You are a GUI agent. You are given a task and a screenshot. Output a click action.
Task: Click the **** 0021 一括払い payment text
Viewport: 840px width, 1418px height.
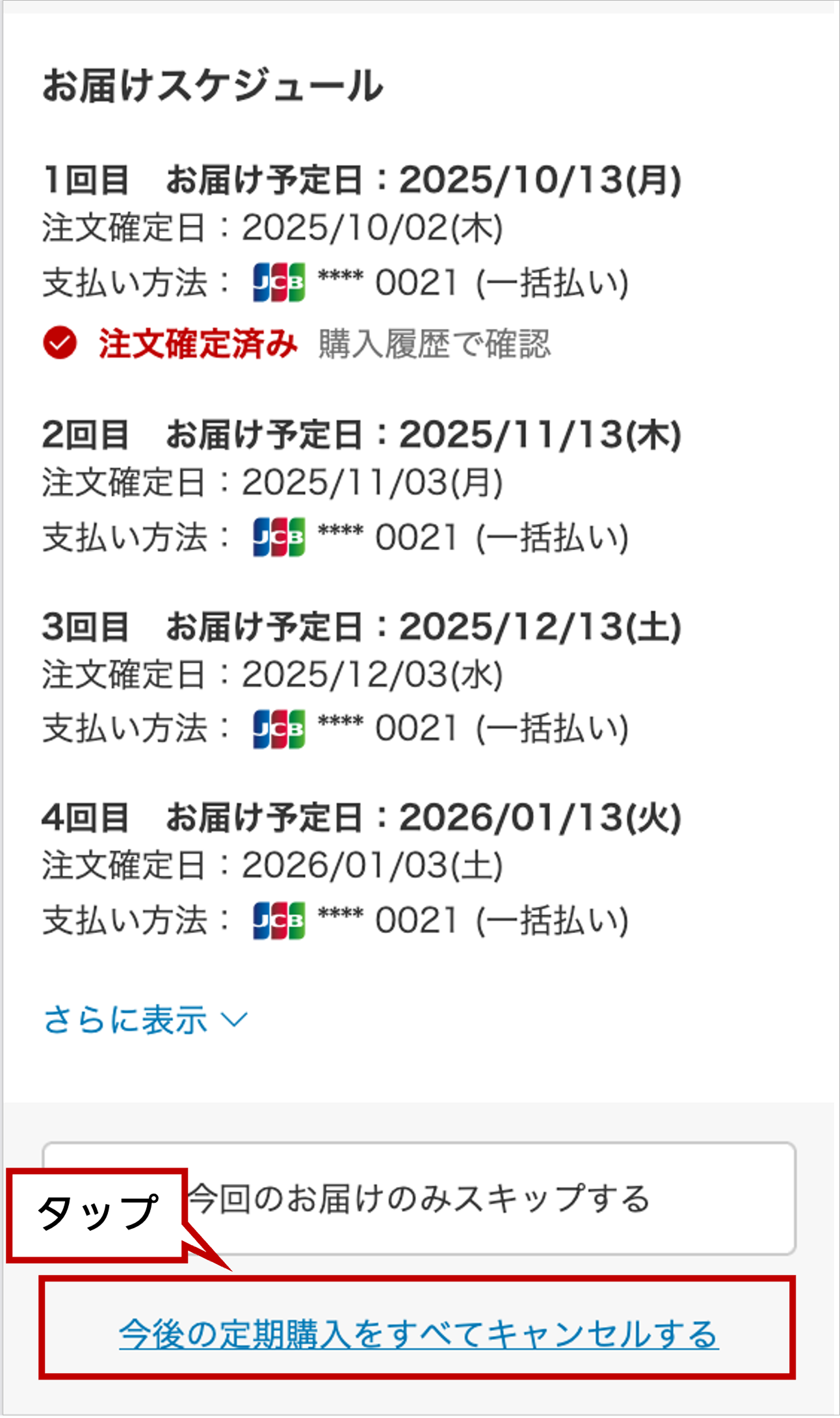coord(475,282)
